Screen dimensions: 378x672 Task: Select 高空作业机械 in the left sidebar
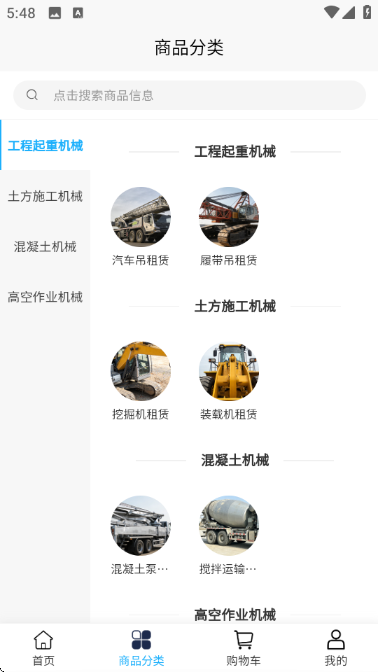pyautogui.click(x=45, y=297)
